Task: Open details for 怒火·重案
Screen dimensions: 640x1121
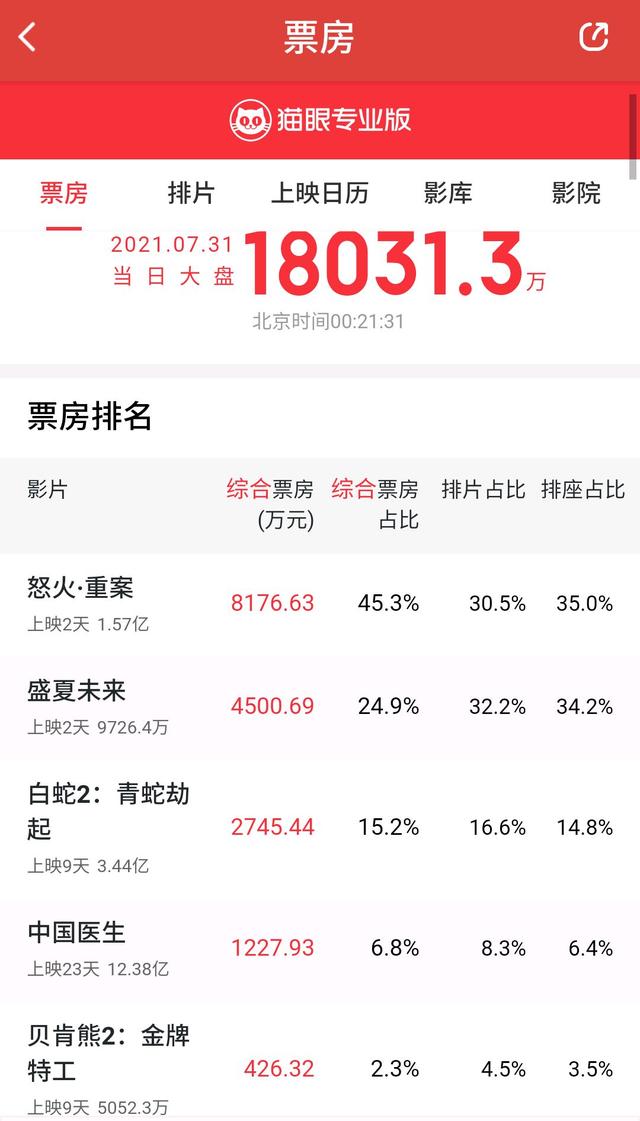Action: tap(320, 604)
